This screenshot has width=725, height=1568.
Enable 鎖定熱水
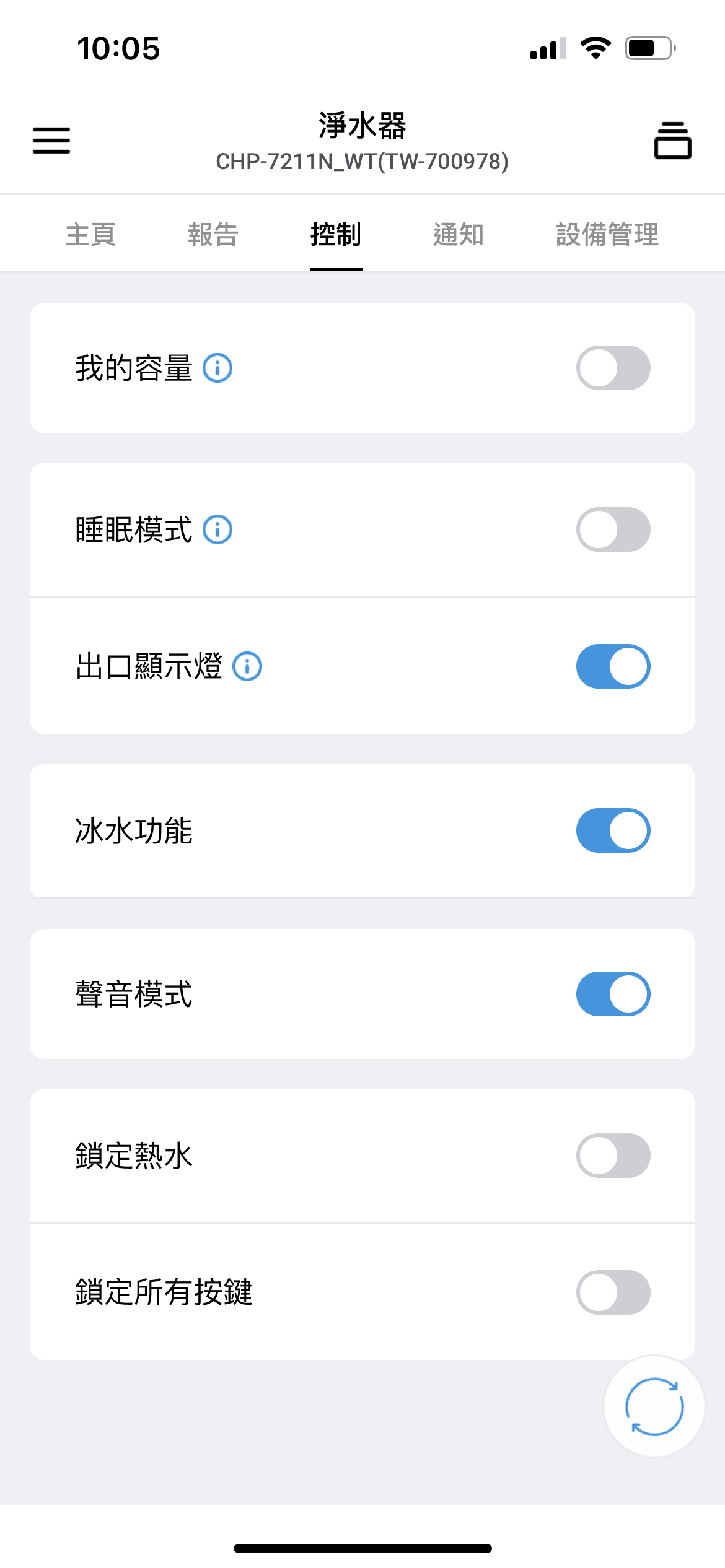(613, 1156)
